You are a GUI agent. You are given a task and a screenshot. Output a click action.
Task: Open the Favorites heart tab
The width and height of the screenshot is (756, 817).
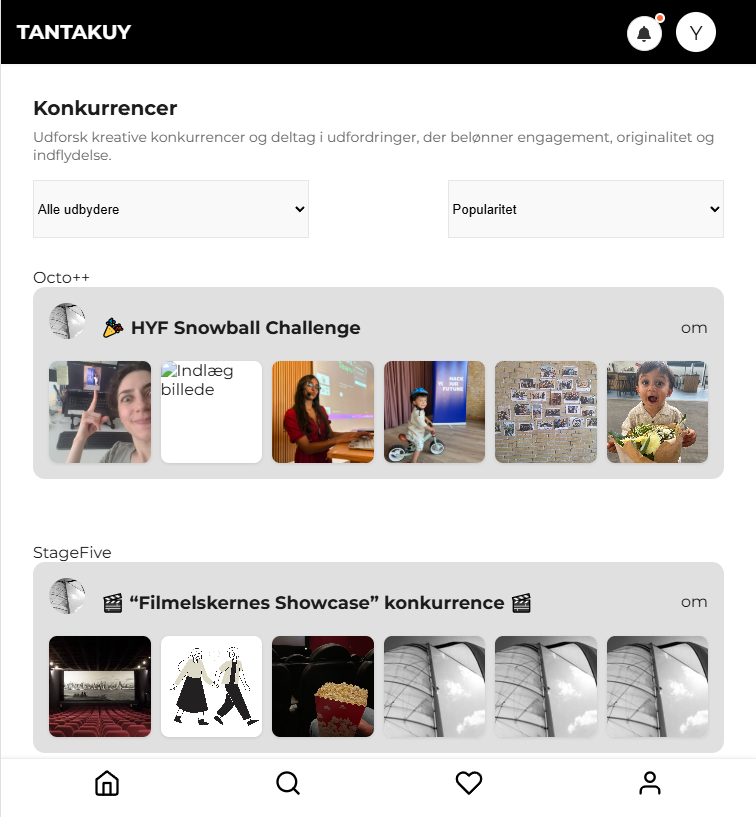pyautogui.click(x=469, y=783)
